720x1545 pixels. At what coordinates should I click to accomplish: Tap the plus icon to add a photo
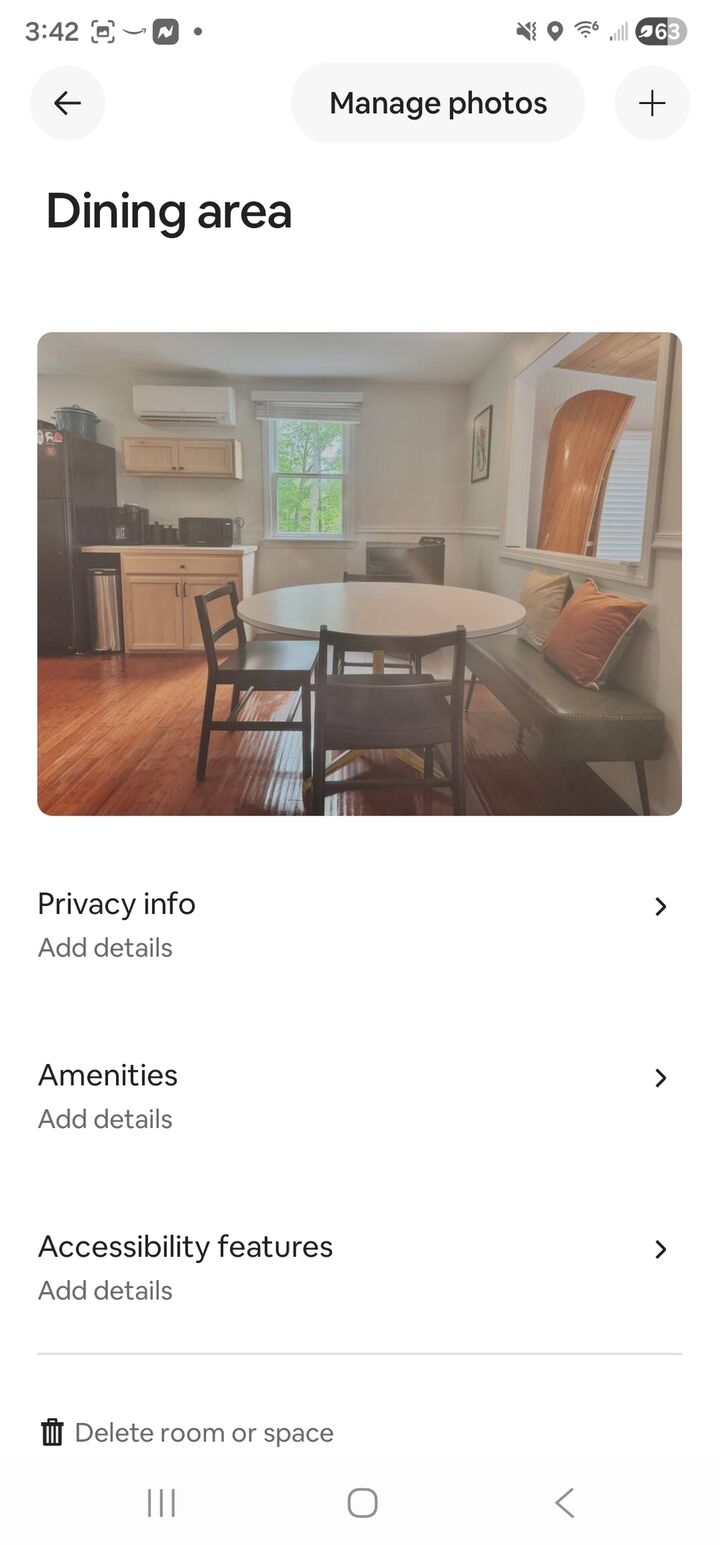coord(652,103)
